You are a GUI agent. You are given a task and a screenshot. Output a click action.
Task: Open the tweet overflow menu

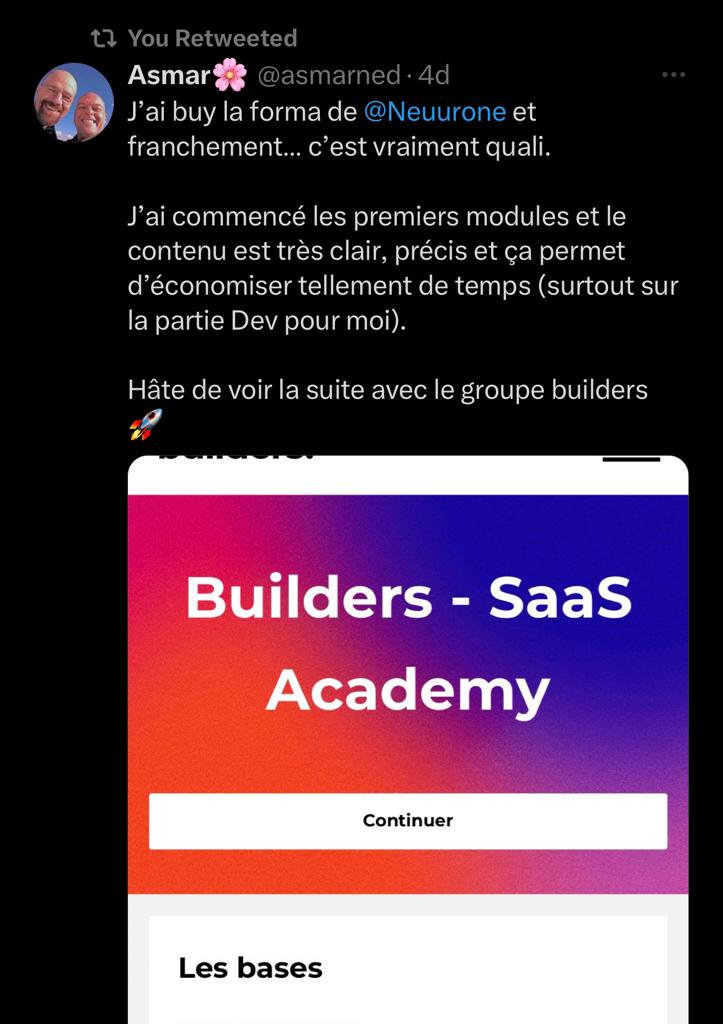click(675, 75)
